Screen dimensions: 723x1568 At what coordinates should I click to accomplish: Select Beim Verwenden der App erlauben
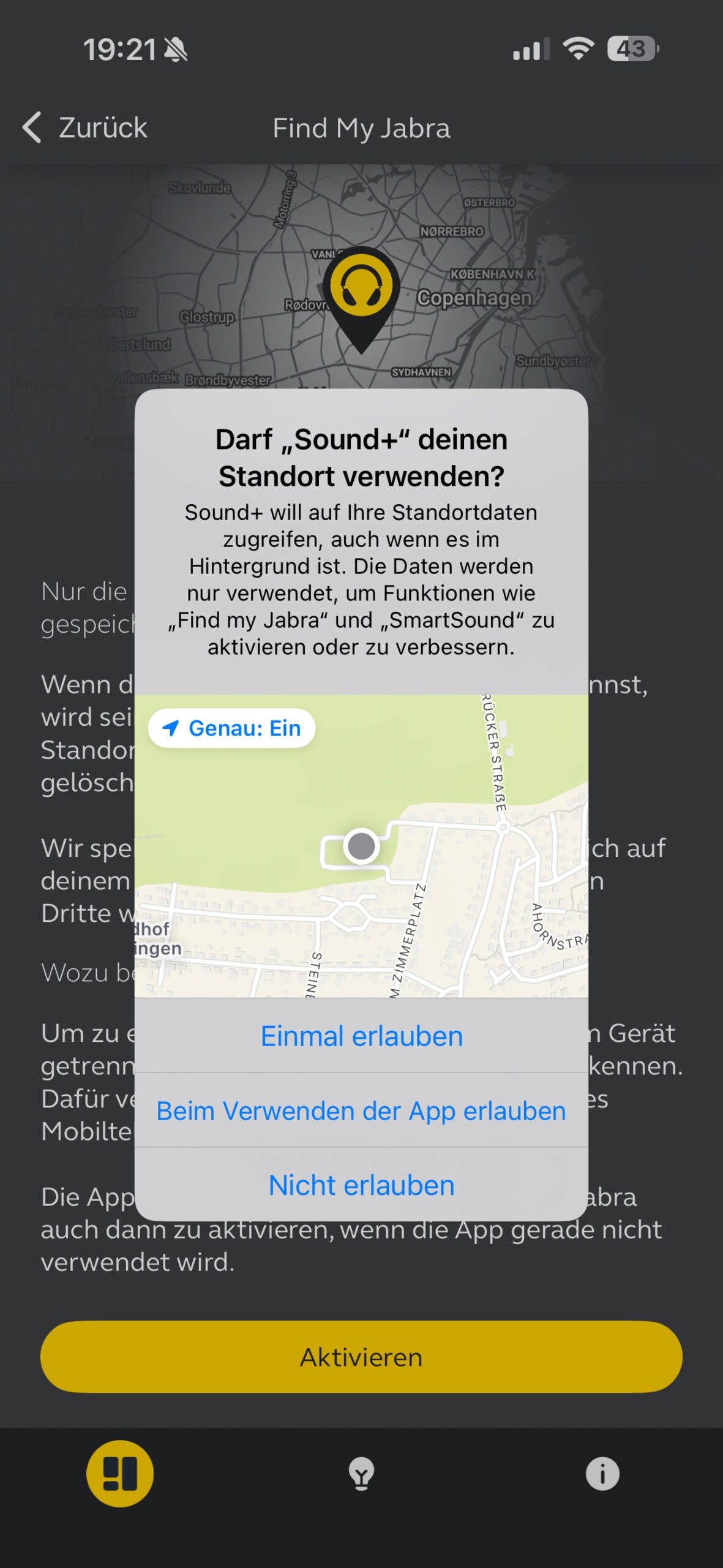tap(361, 1110)
